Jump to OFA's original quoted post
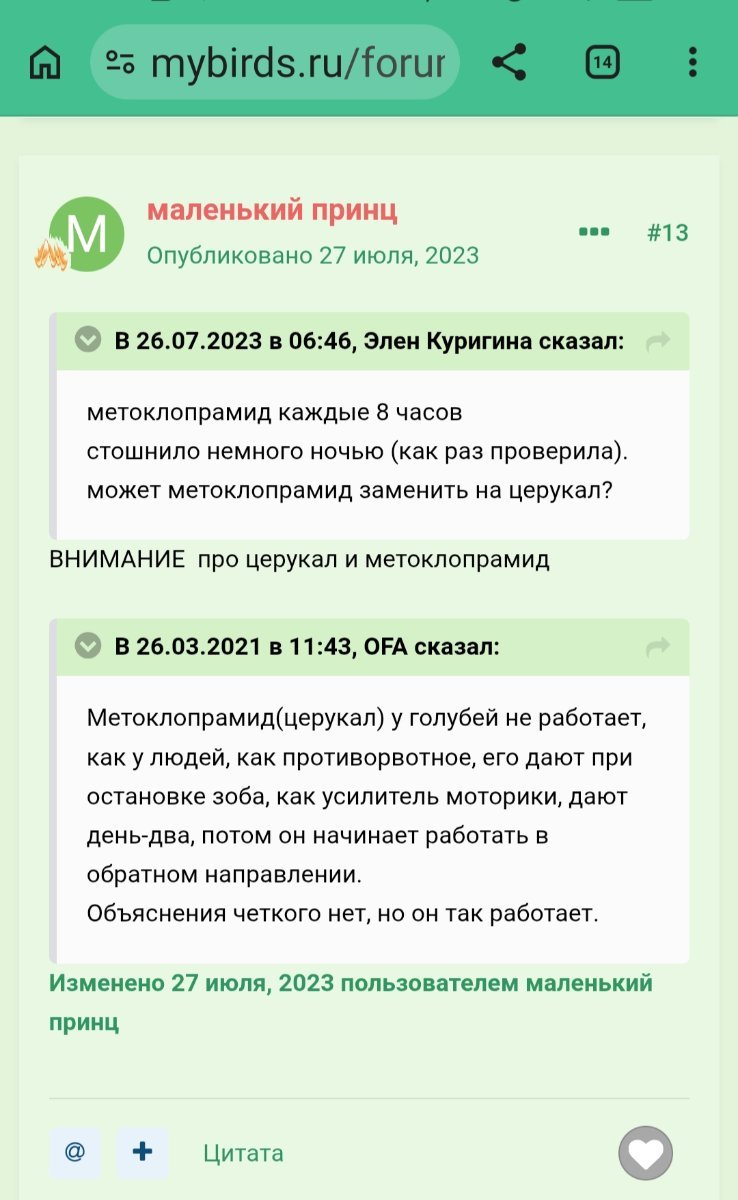The image size is (738, 1200). 657,647
